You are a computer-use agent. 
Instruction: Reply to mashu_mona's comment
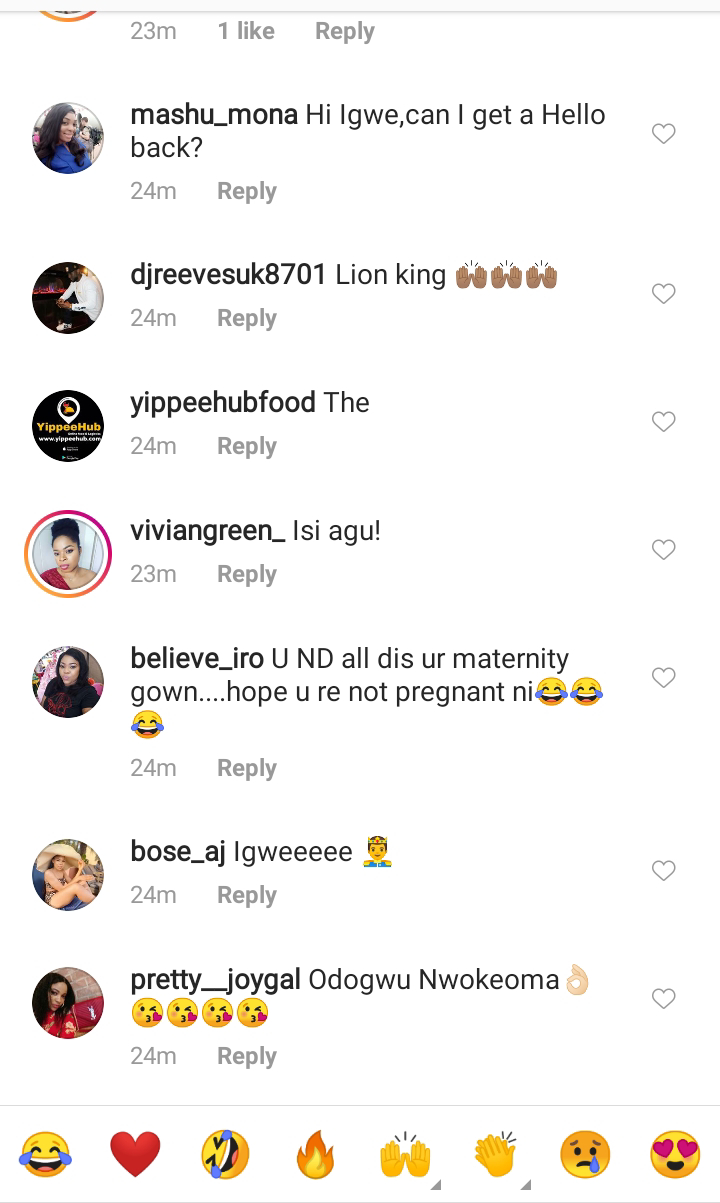click(x=246, y=191)
